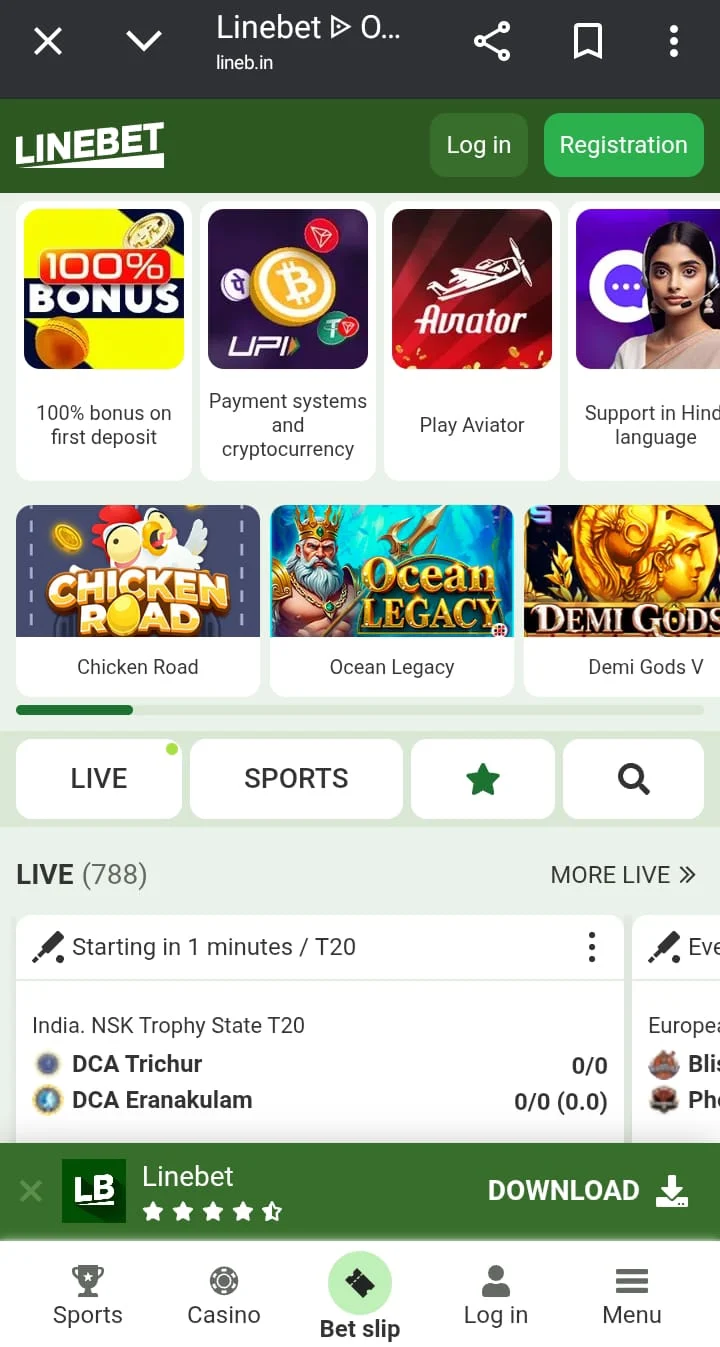Viewport: 720px width, 1347px height.
Task: Open options for DCA Trichur match
Action: pos(592,946)
